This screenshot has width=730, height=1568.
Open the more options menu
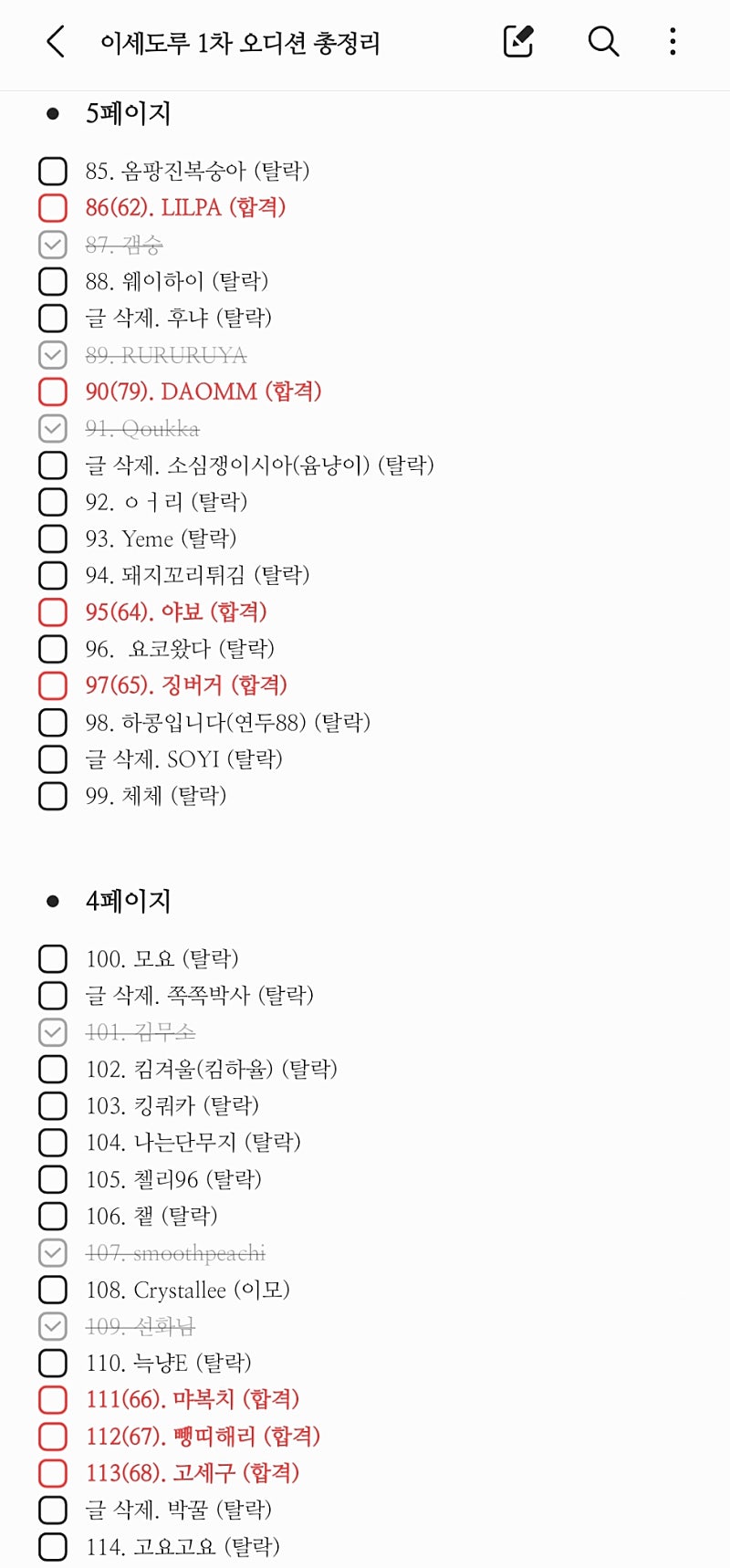(x=673, y=41)
